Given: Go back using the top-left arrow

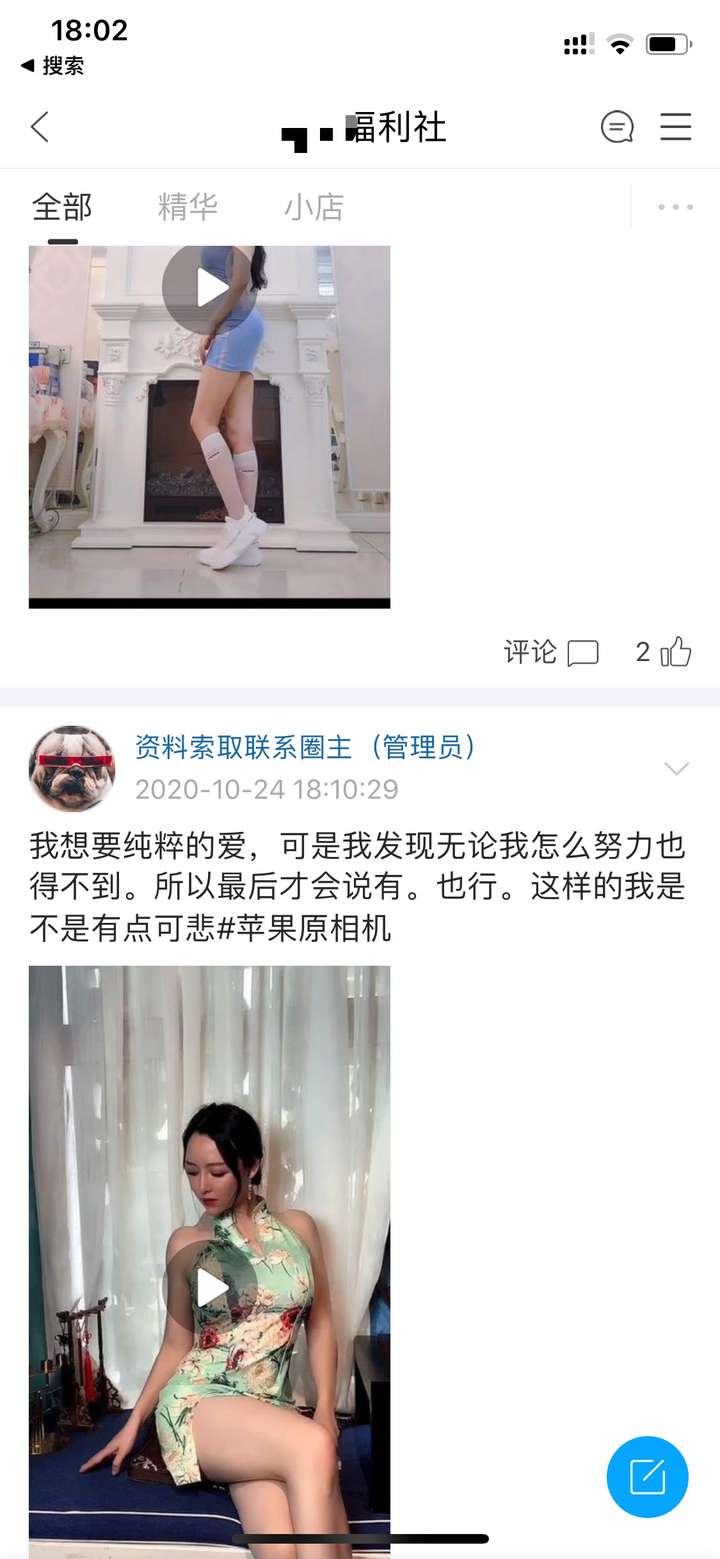Looking at the screenshot, I should (40, 127).
